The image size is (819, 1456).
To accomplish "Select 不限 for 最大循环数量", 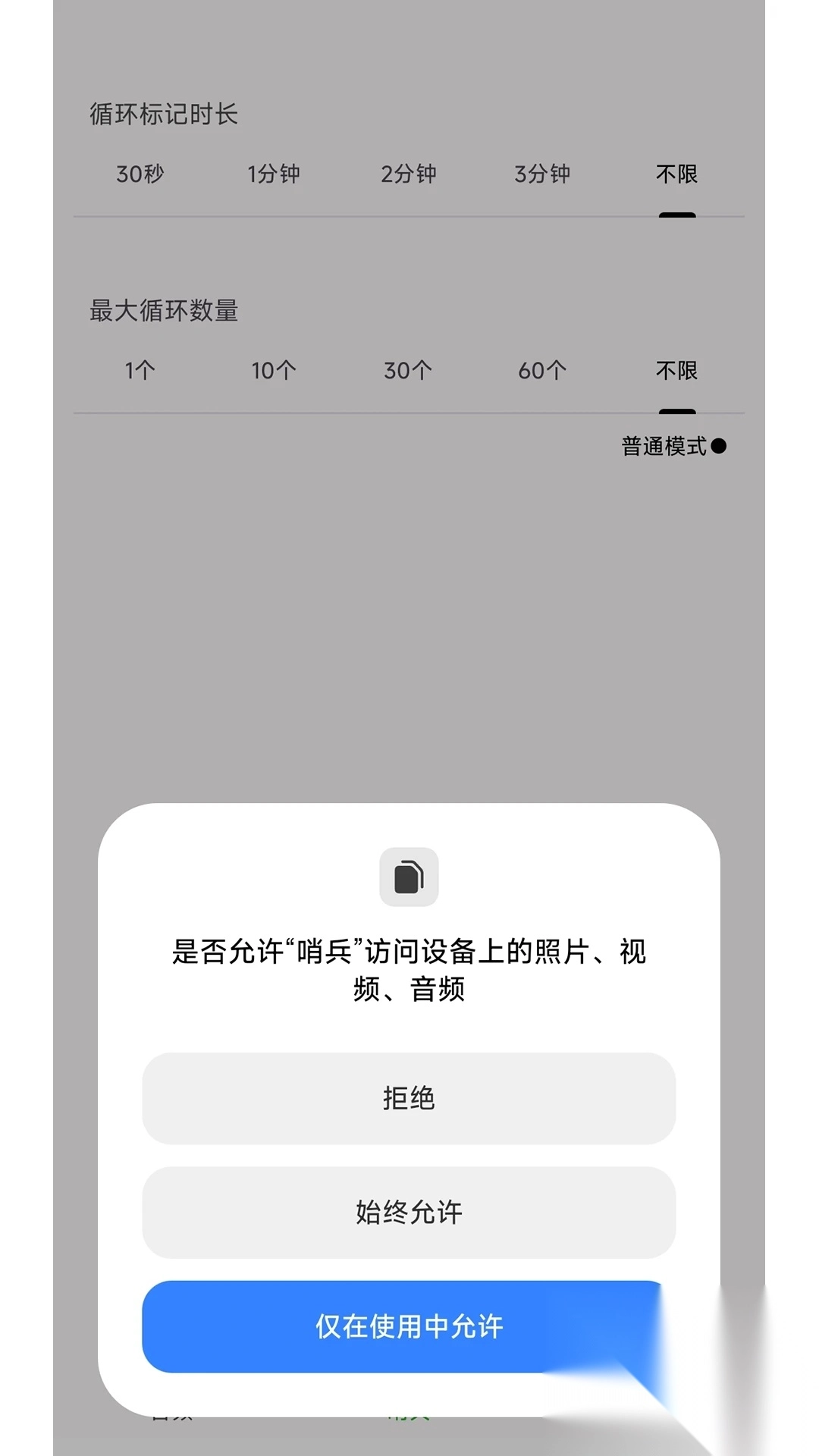I will tap(676, 371).
